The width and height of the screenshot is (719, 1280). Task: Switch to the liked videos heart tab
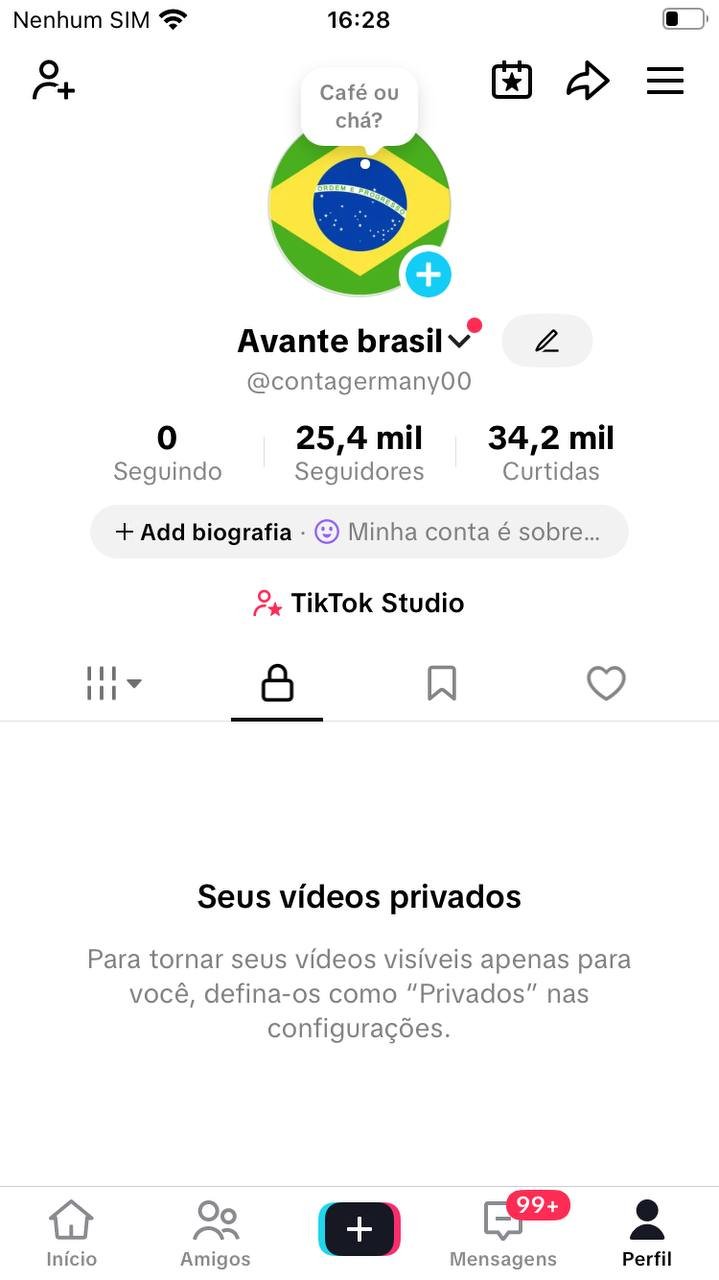(x=606, y=684)
